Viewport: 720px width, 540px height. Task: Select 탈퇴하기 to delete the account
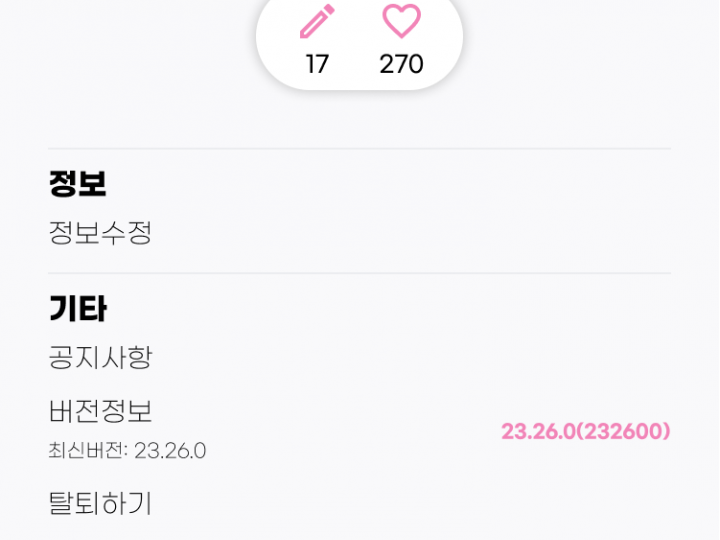coord(100,502)
